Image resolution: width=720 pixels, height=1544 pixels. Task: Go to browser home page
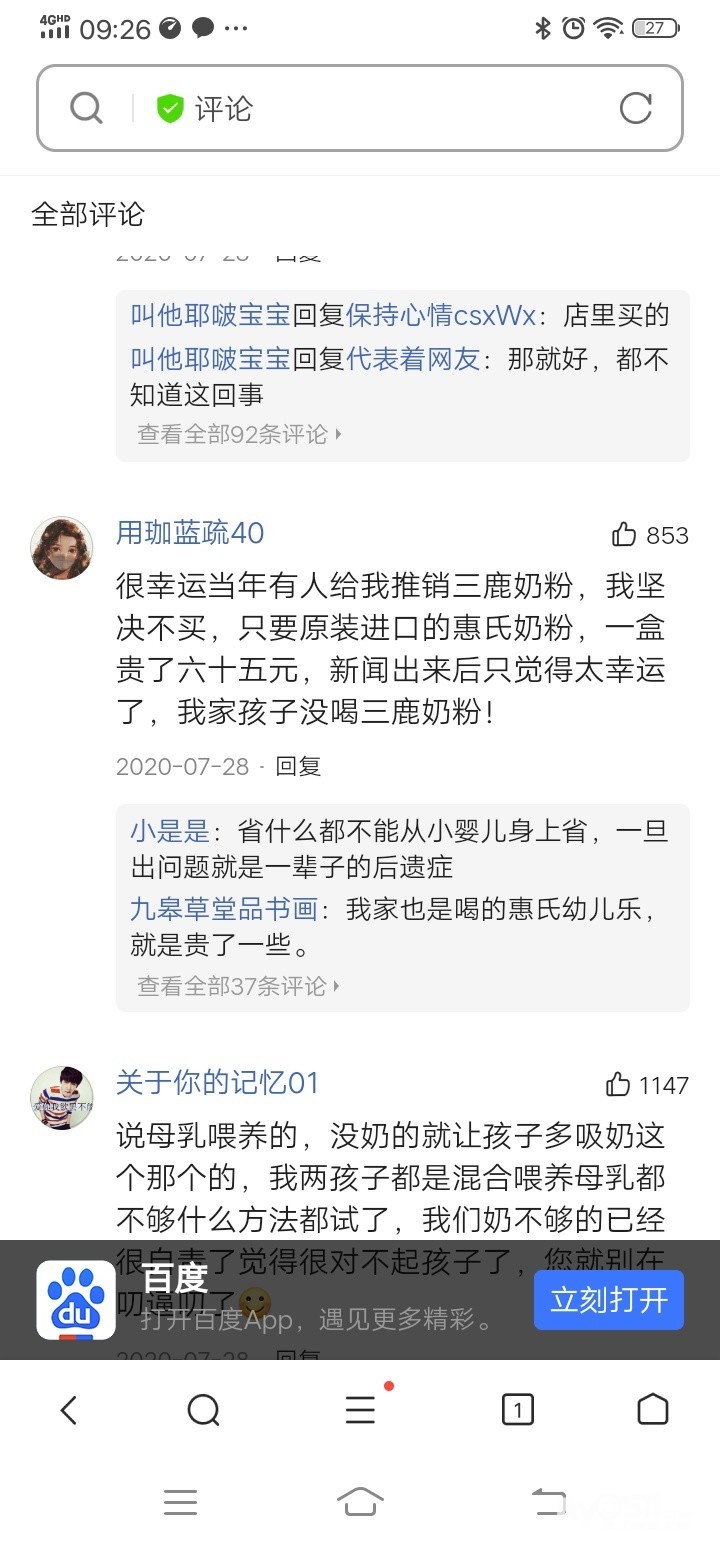pos(652,1410)
